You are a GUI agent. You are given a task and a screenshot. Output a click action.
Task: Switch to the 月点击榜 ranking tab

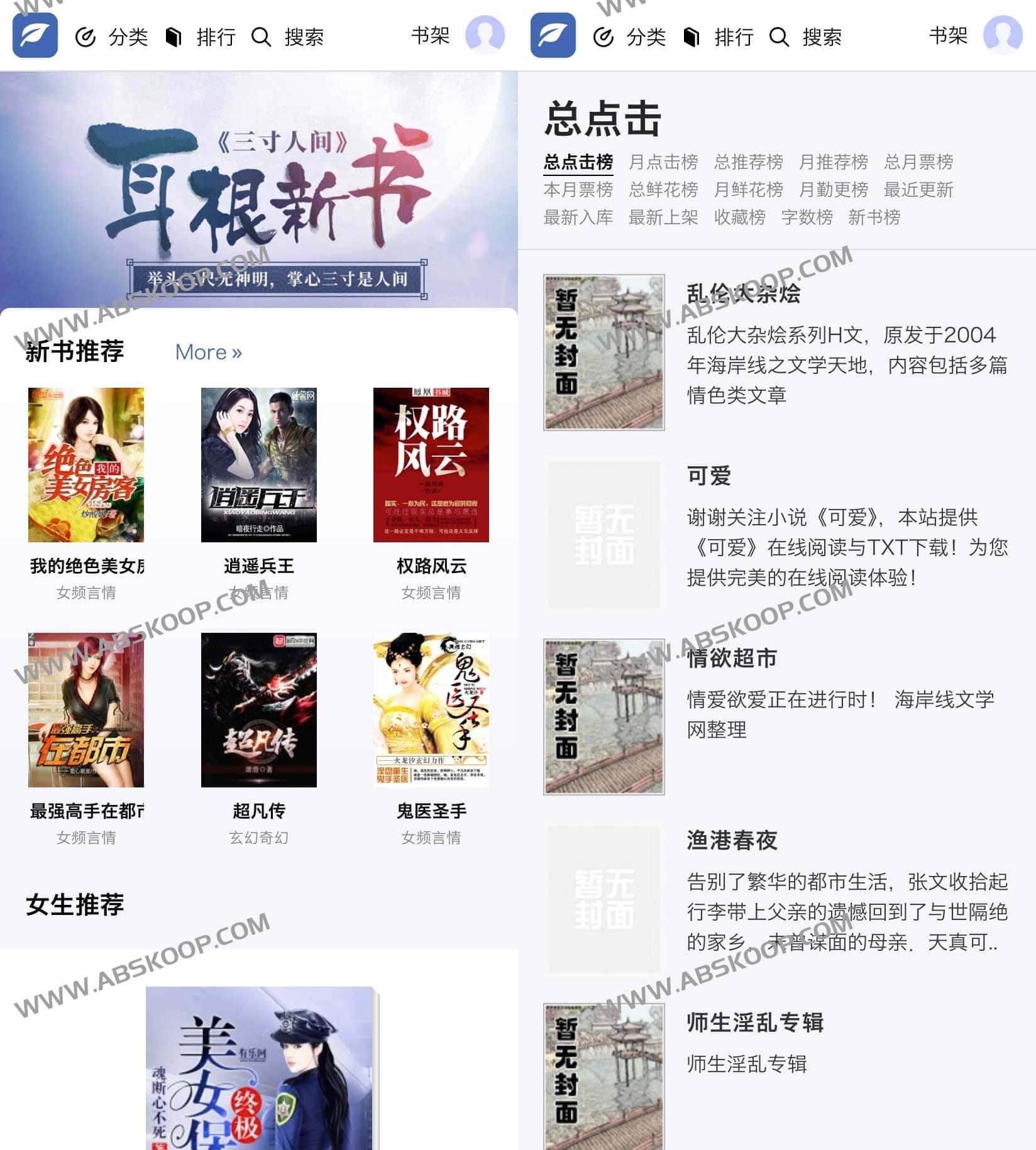tap(664, 162)
